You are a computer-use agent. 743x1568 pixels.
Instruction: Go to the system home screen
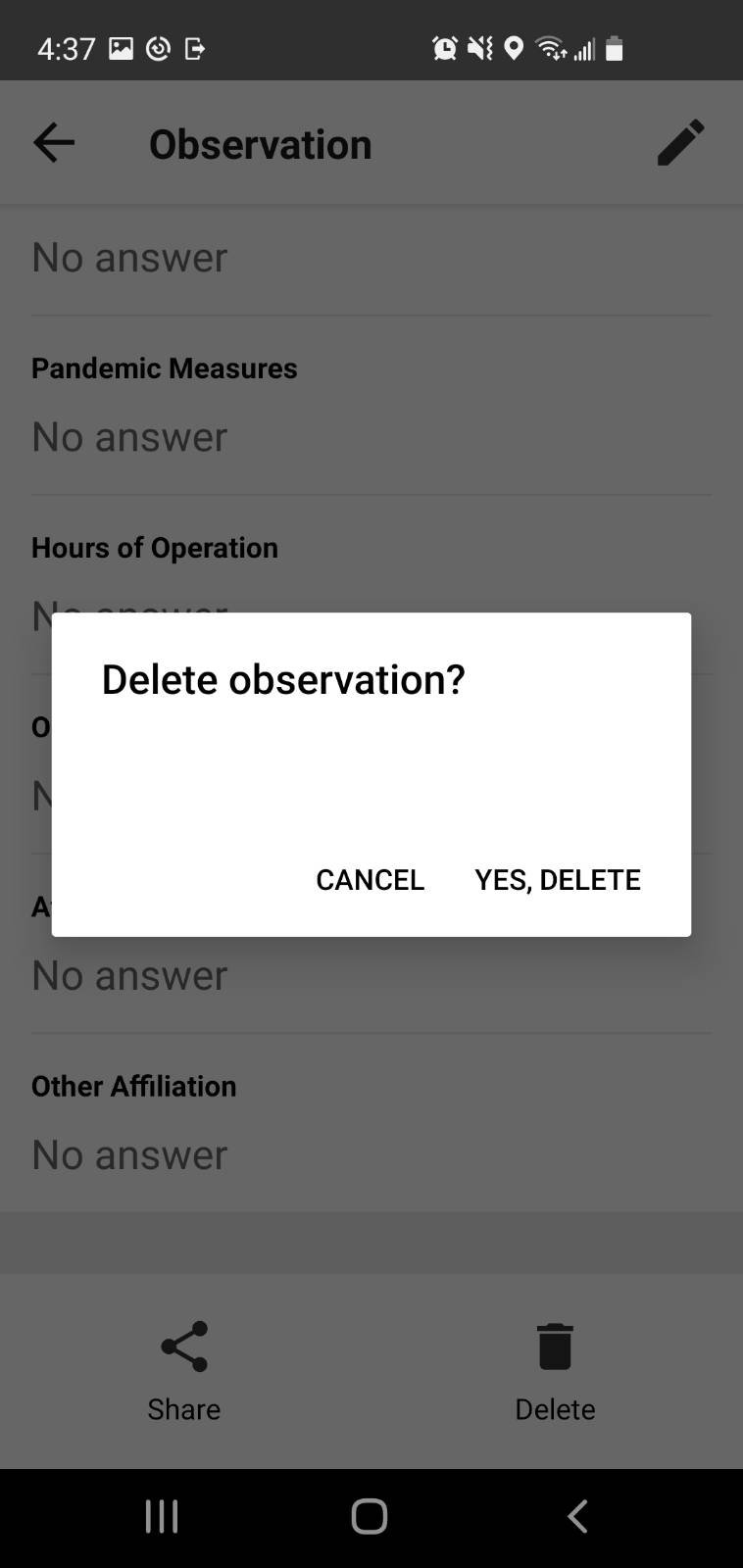click(x=370, y=1516)
